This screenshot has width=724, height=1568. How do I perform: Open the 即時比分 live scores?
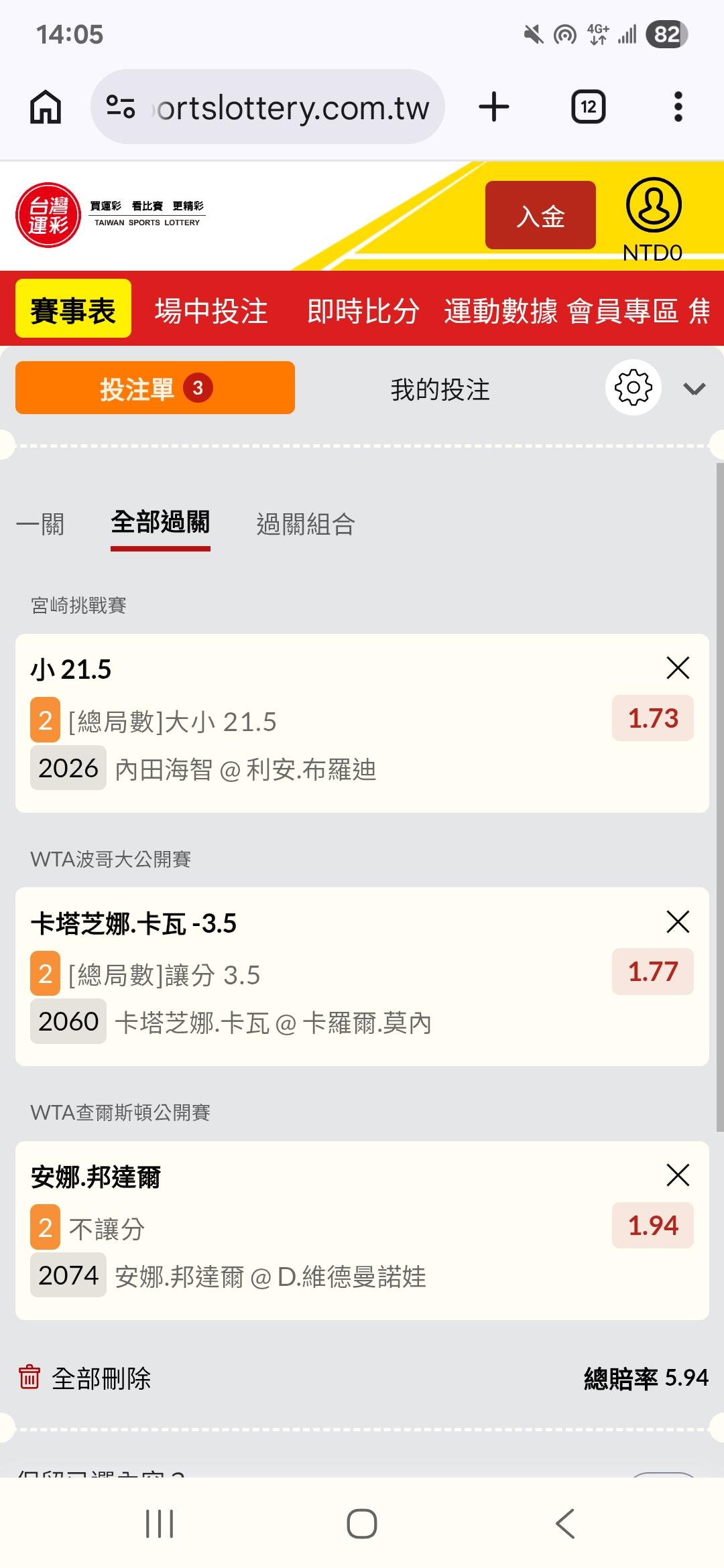363,311
